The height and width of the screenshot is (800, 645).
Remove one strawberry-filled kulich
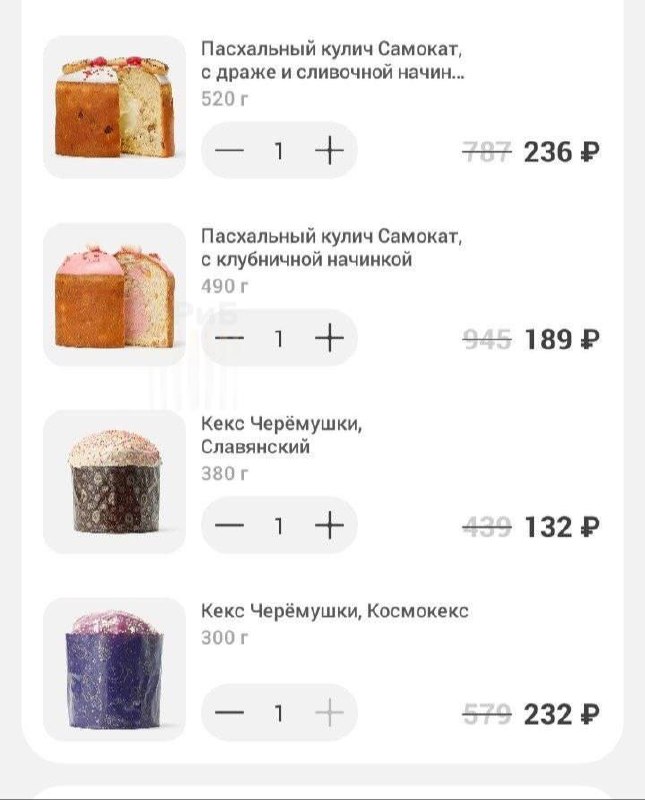(x=230, y=339)
